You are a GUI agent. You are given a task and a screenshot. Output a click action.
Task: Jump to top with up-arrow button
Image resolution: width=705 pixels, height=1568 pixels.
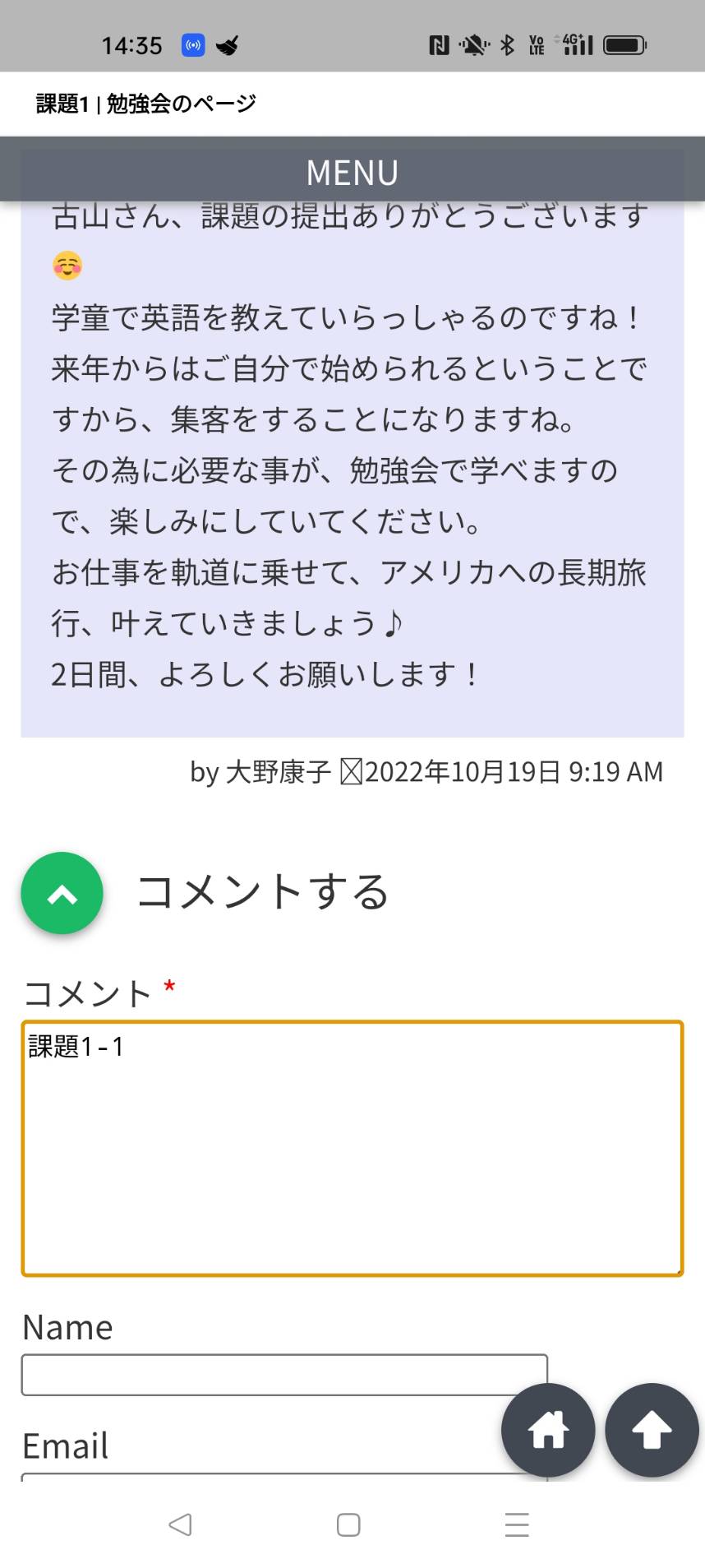pos(652,1430)
